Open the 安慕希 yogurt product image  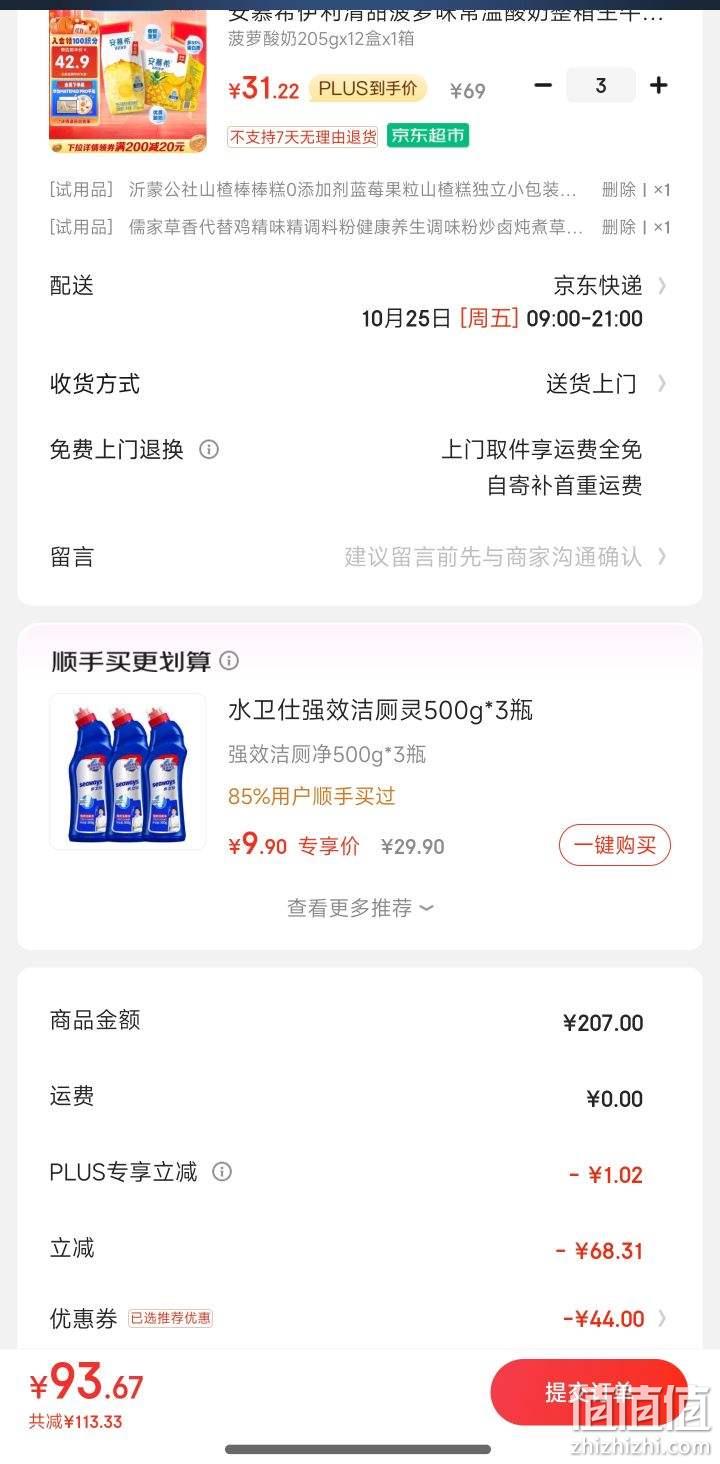click(128, 78)
